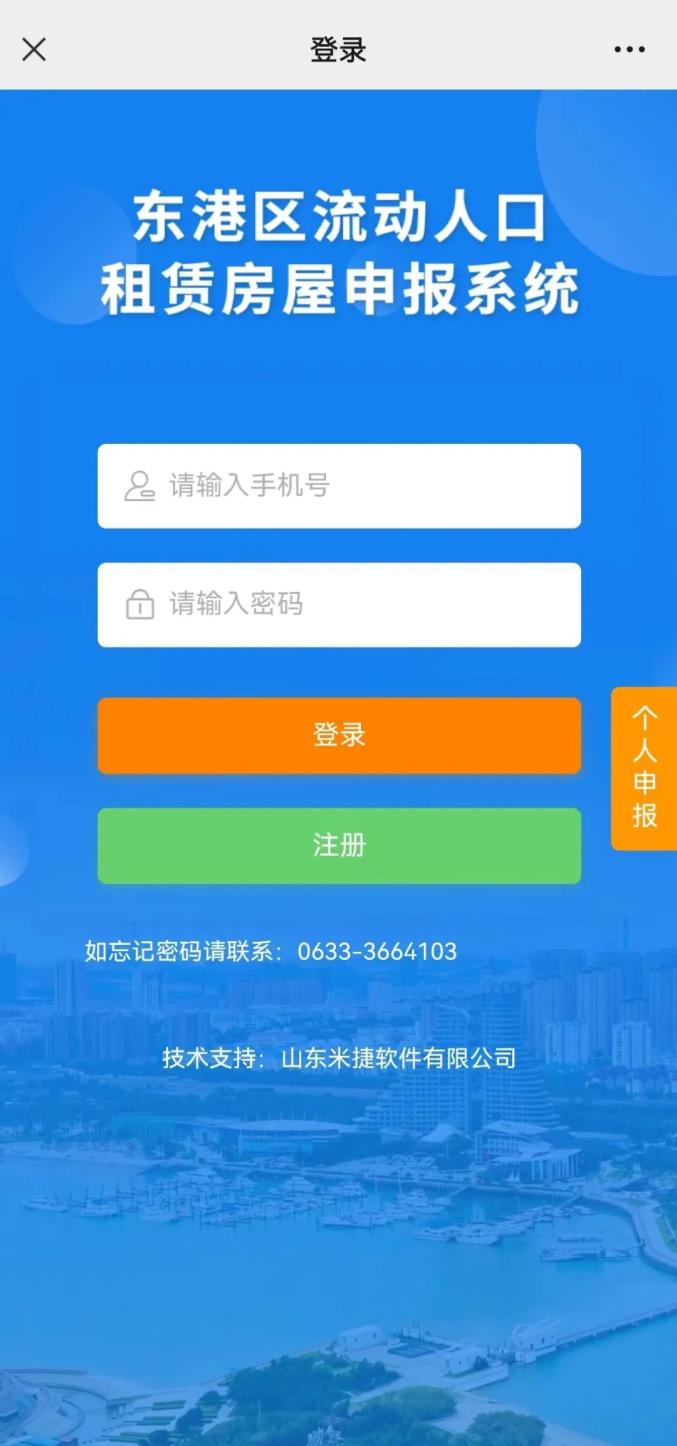Viewport: 677px width, 1446px height.
Task: Open the three-dot overflow menu
Action: point(629,50)
